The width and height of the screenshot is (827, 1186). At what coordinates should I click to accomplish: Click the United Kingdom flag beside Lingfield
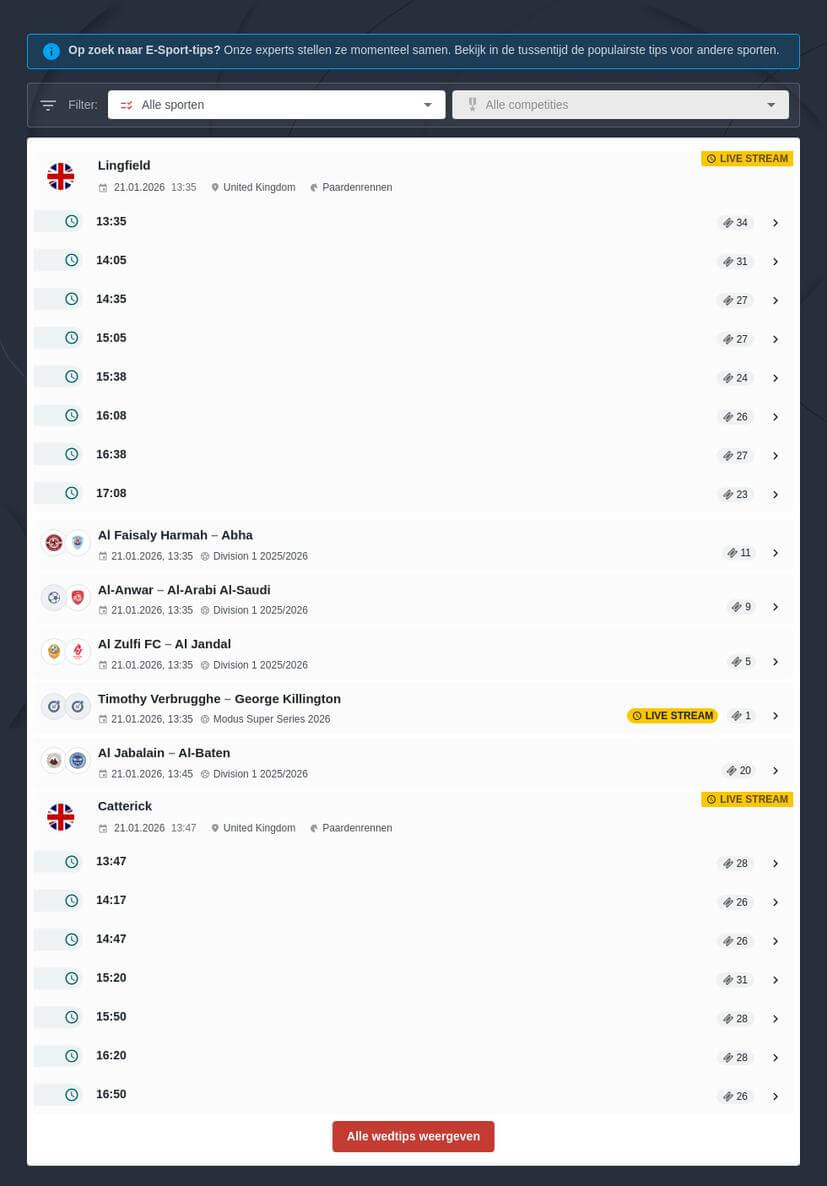60,176
